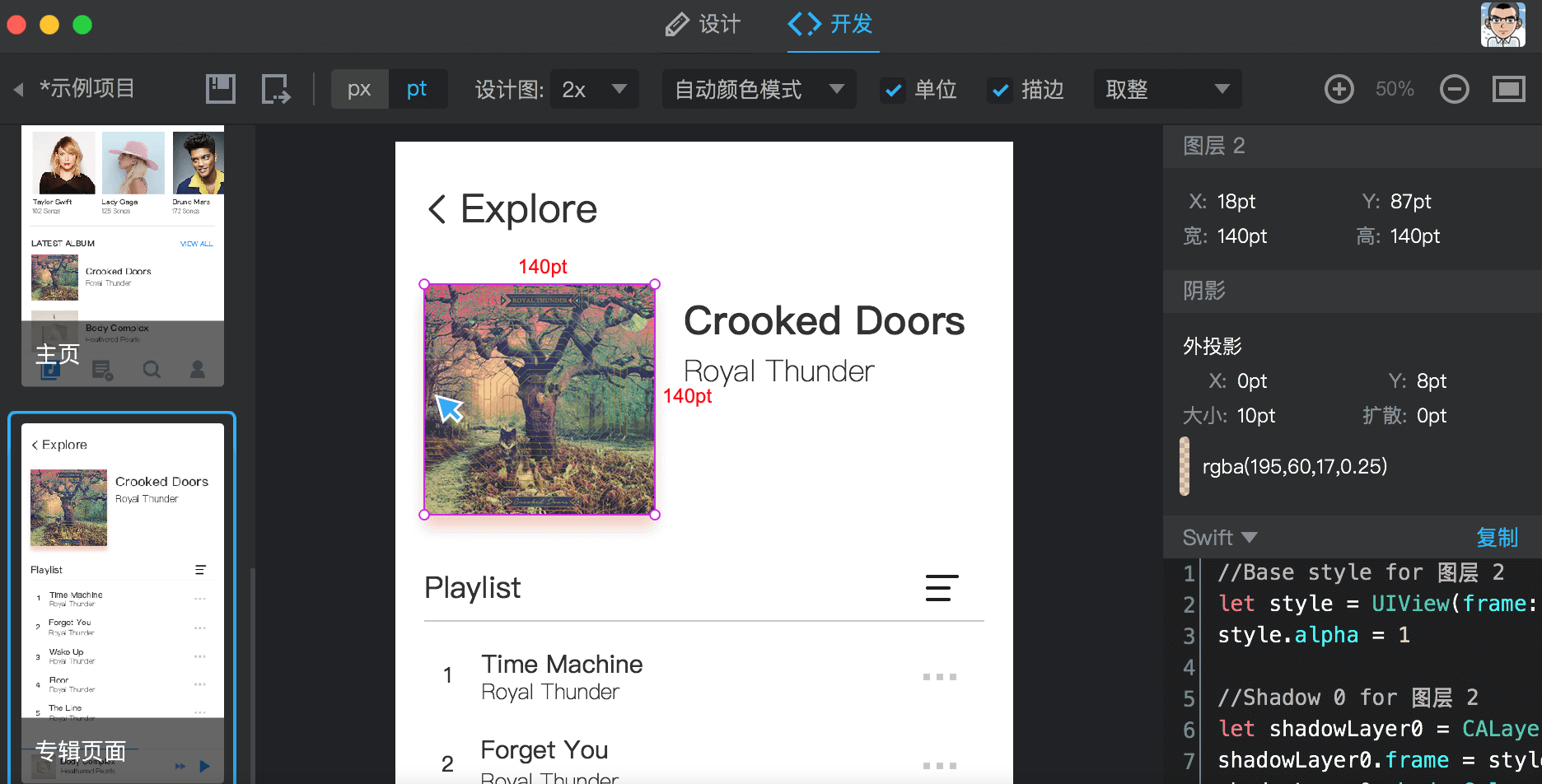
Task: Toggle the 描边 checkbox
Action: (1000, 90)
